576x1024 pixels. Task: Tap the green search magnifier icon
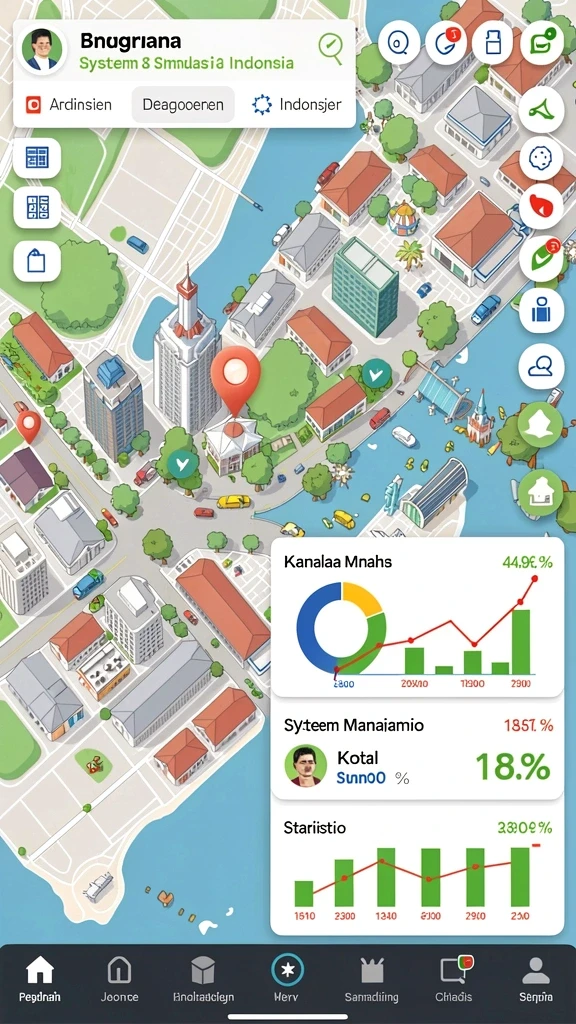tap(331, 48)
